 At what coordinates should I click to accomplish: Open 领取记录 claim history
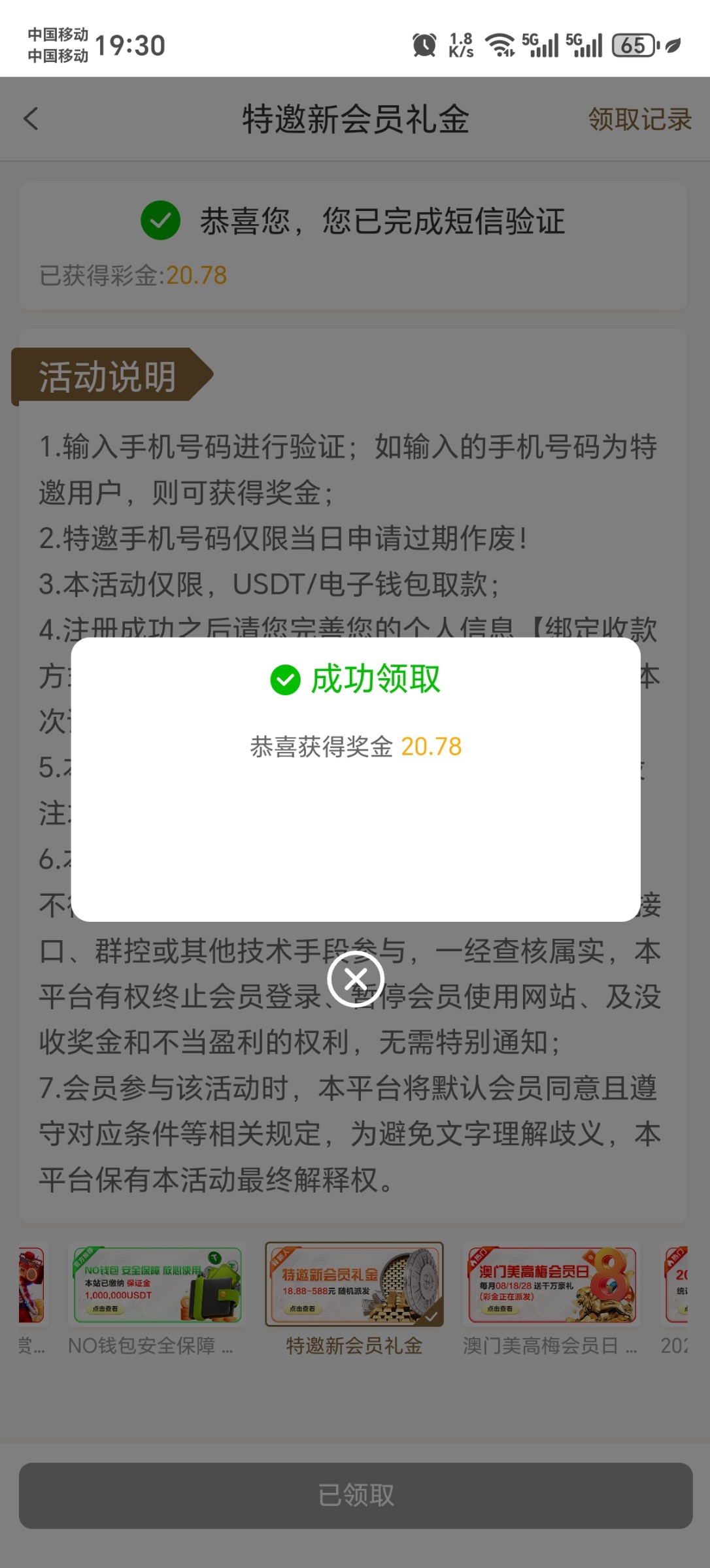point(639,119)
